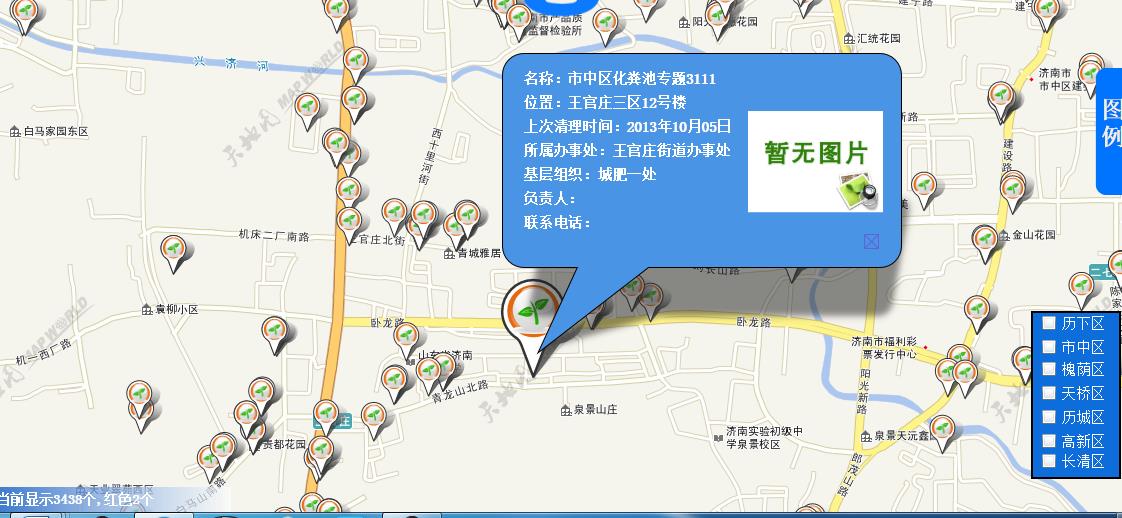1122x518 pixels.
Task: Tick the 高新区 checkbox
Action: point(1048,440)
